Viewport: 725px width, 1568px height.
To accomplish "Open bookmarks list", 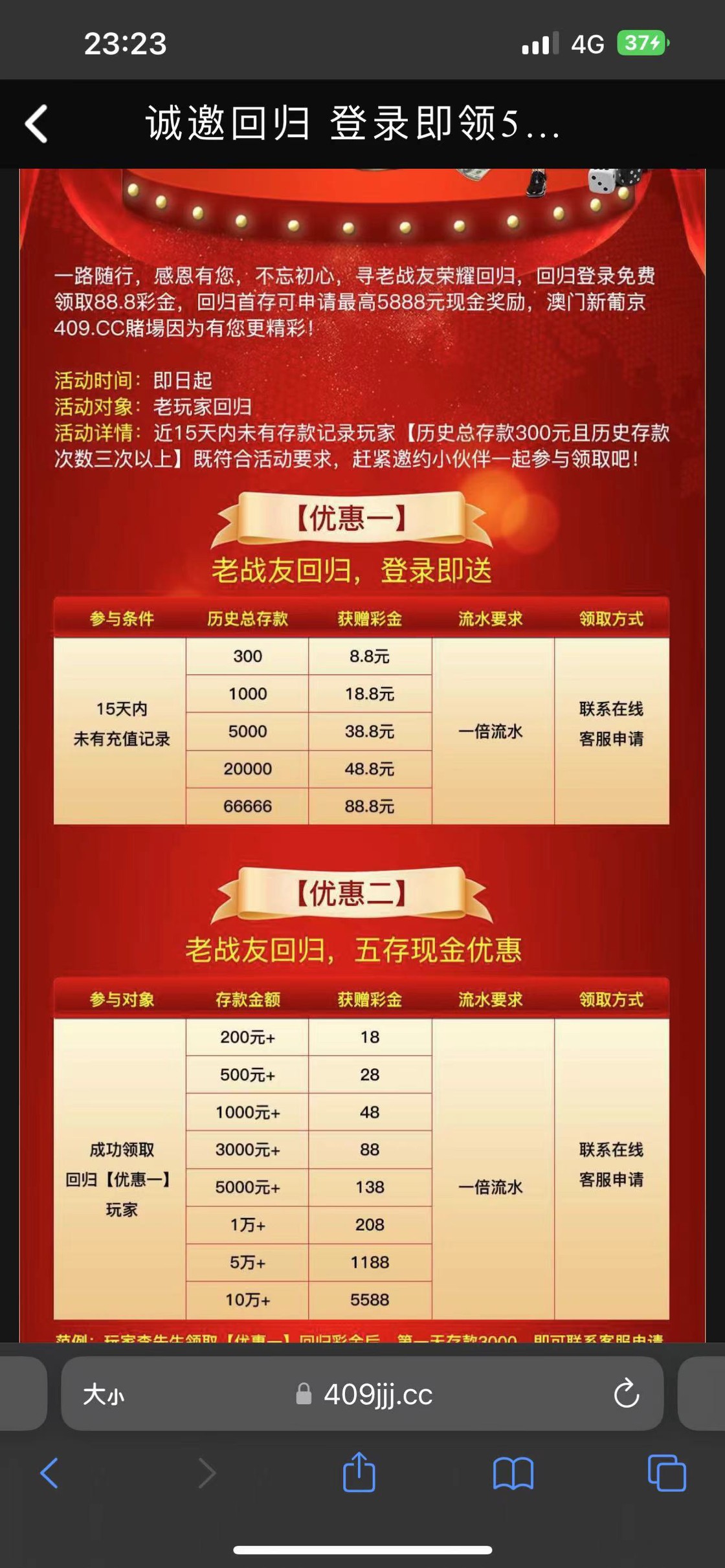I will tap(513, 1474).
